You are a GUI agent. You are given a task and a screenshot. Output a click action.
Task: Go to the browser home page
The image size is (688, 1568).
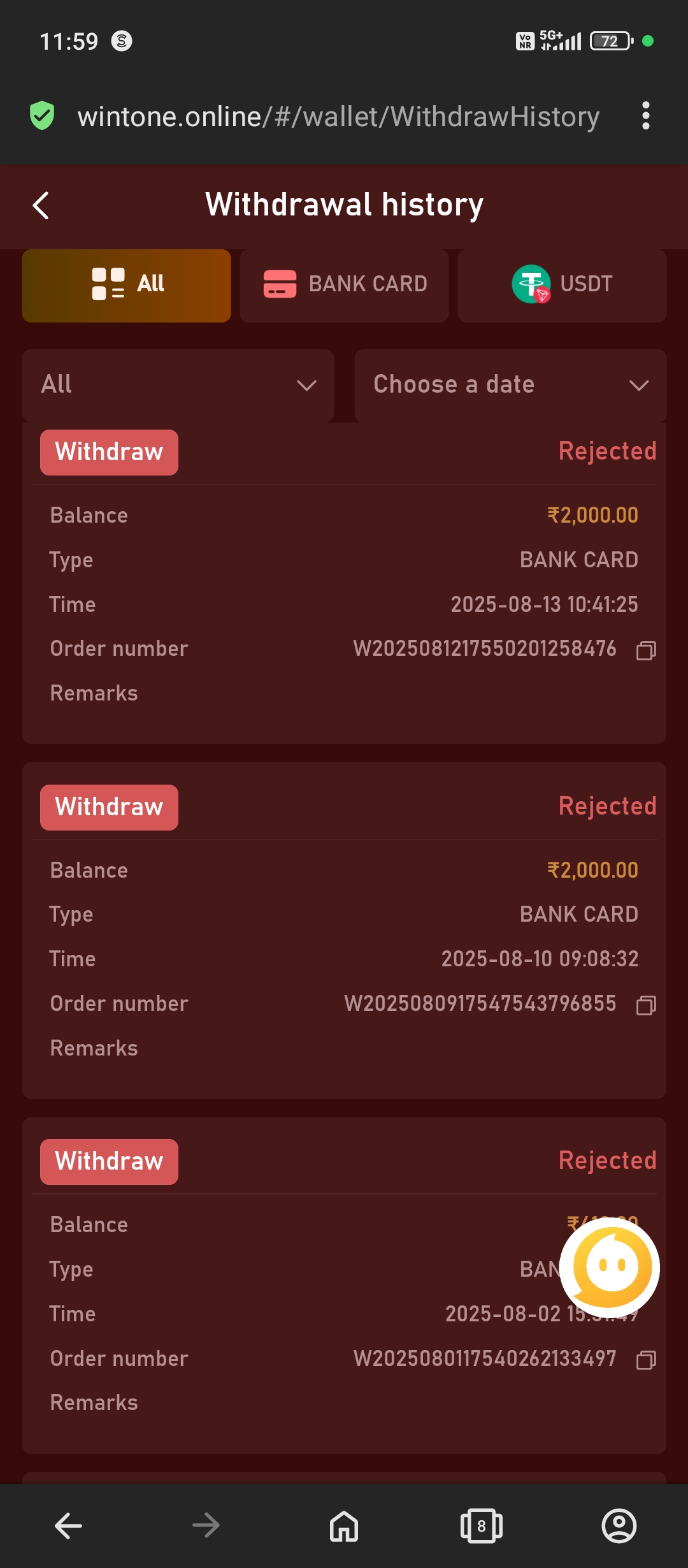point(344,1526)
